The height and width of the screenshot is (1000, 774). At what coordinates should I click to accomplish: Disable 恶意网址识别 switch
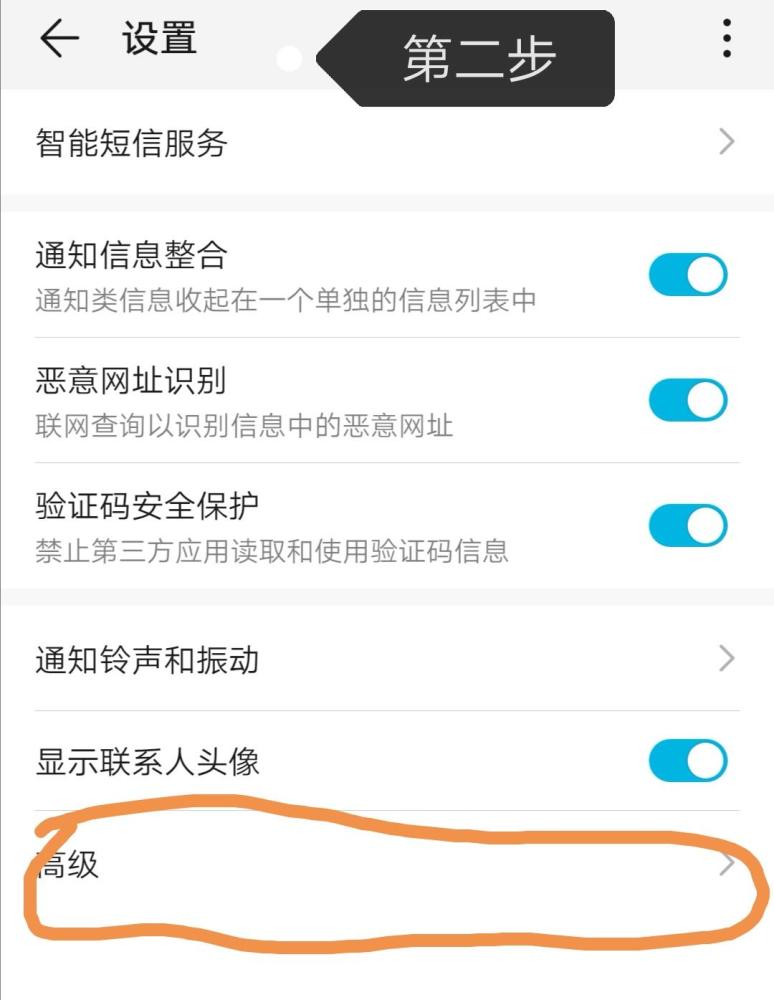tap(687, 400)
